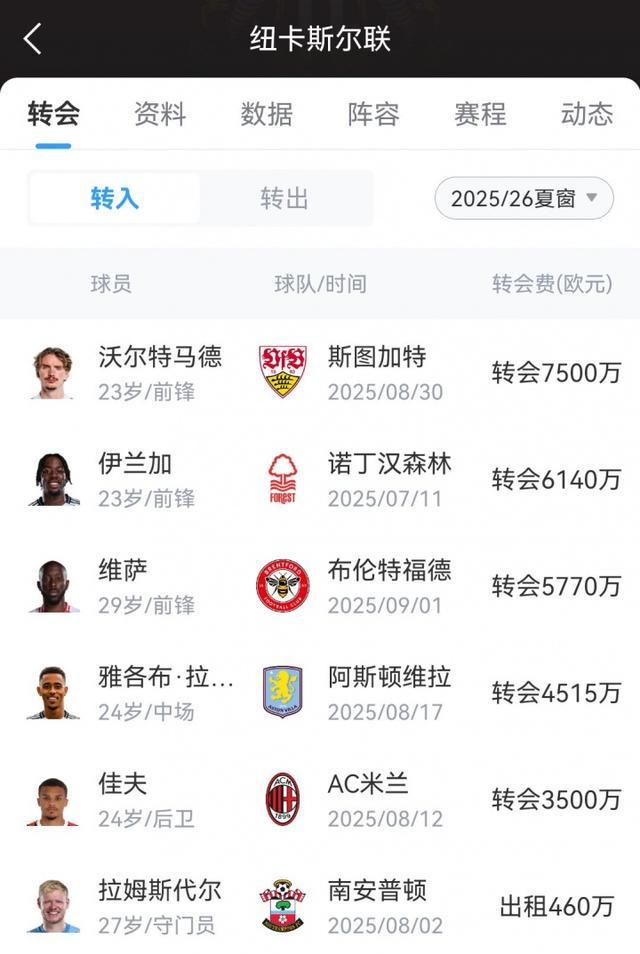This screenshot has width=640, height=954.
Task: Go back using the top-left arrow
Action: tap(33, 39)
